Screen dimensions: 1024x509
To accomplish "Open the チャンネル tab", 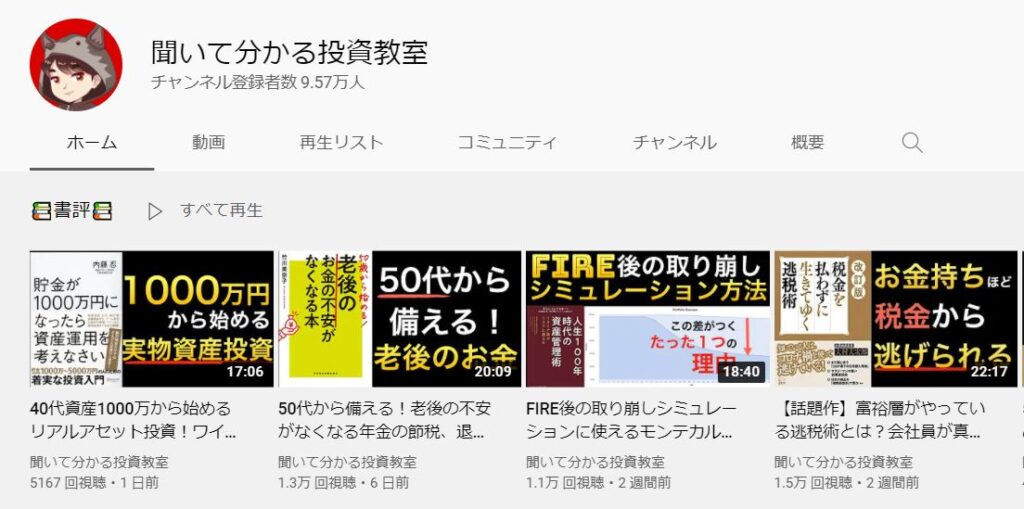I will (x=674, y=143).
